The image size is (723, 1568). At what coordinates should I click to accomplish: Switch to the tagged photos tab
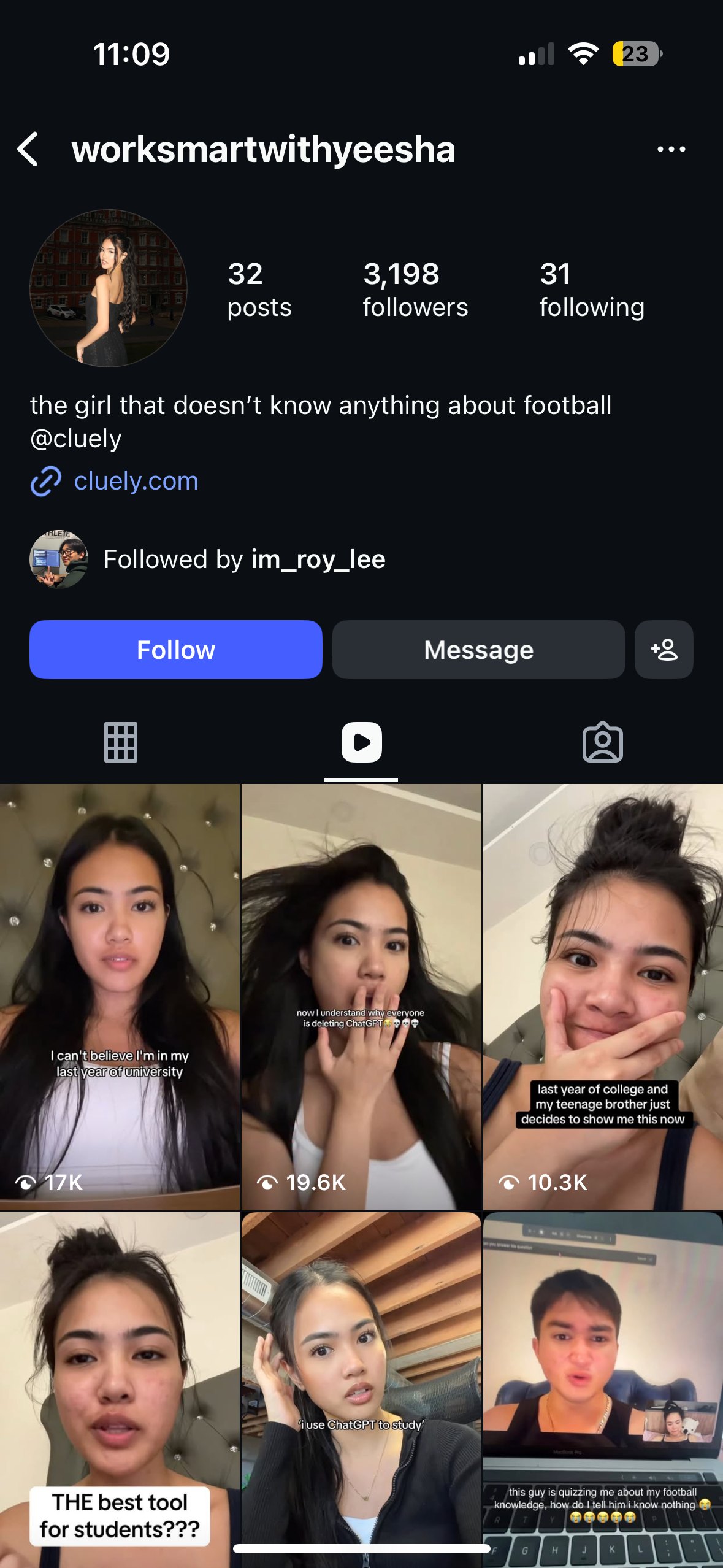[x=602, y=742]
